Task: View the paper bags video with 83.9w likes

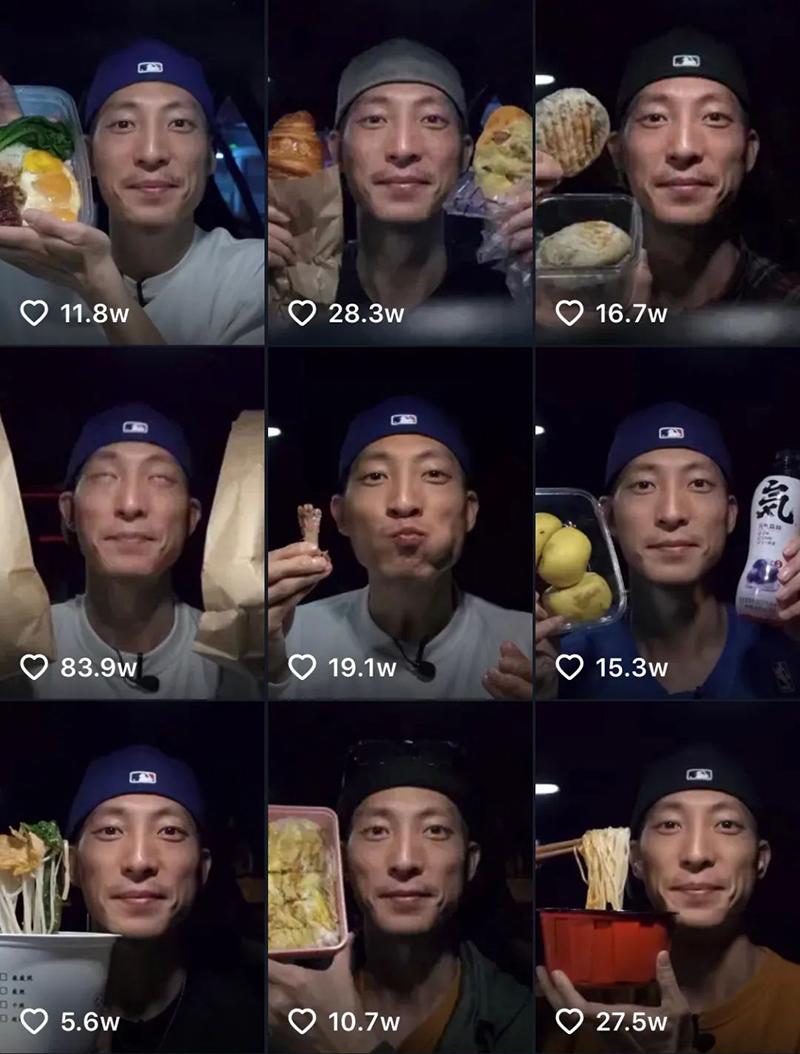Action: coord(132,523)
